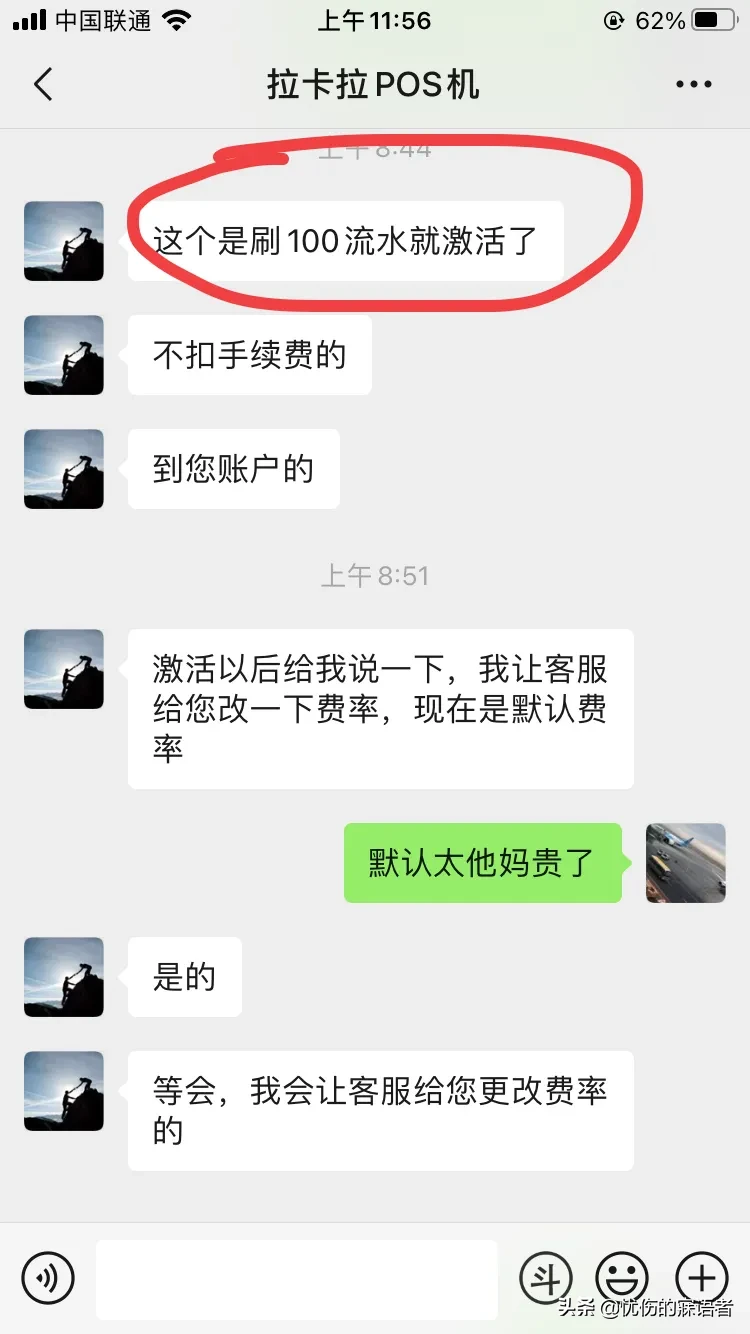Open the emoji picker
Screen dimensions: 750x1334
pyautogui.click(x=622, y=1278)
